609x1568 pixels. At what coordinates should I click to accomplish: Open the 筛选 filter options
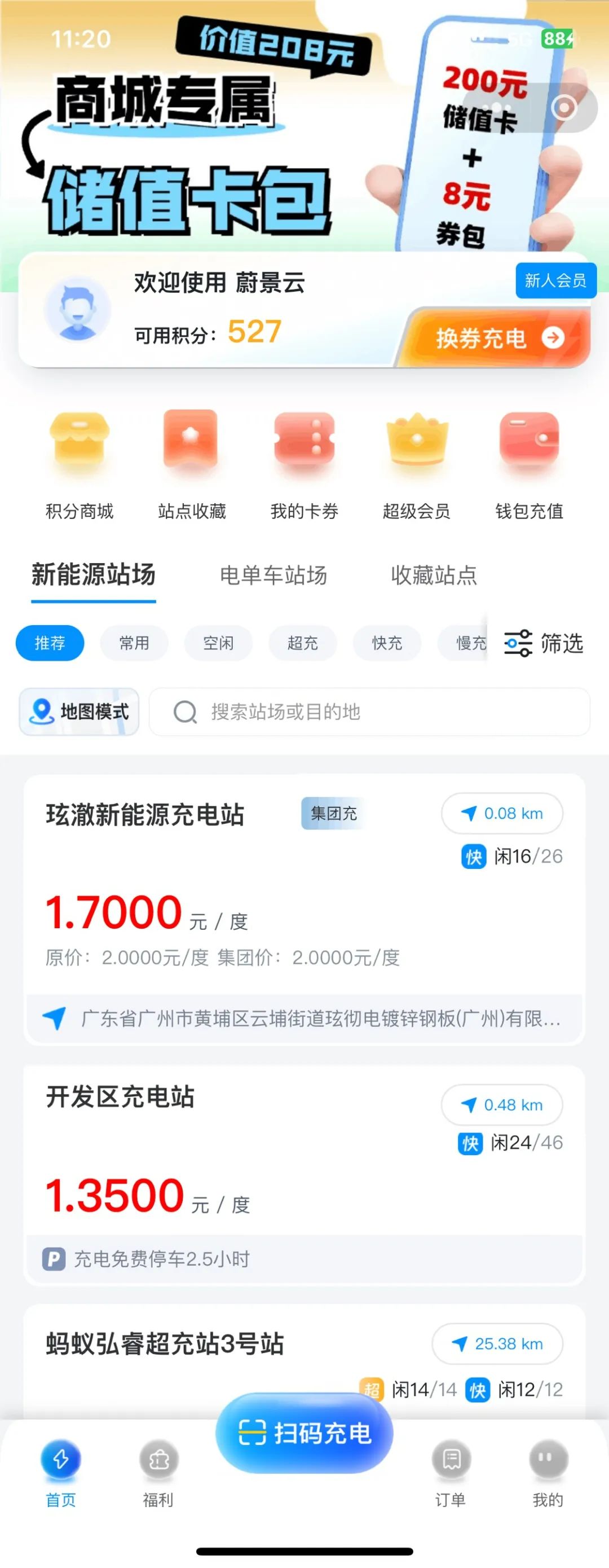click(543, 643)
